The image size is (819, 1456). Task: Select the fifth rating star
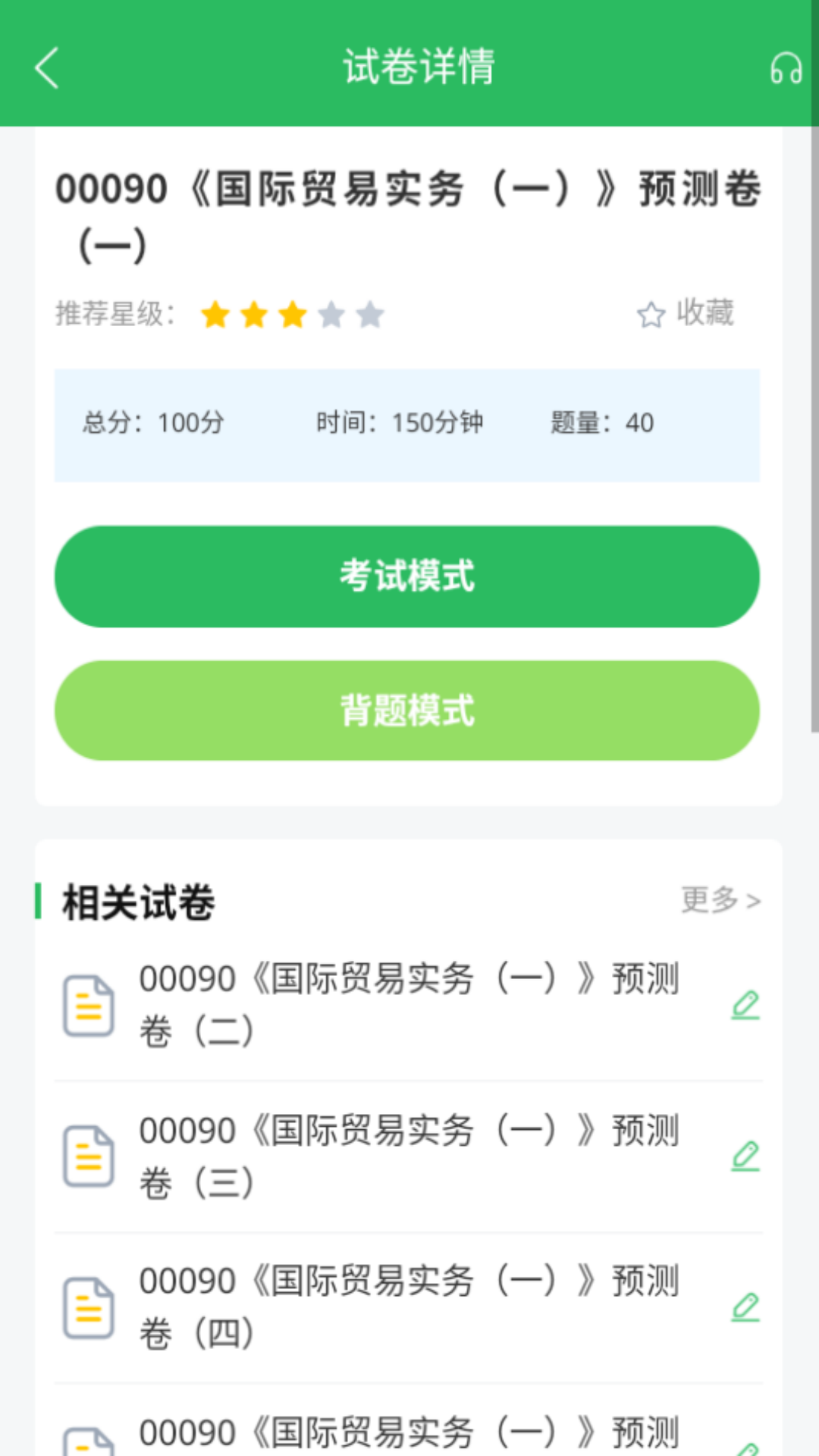(x=369, y=313)
